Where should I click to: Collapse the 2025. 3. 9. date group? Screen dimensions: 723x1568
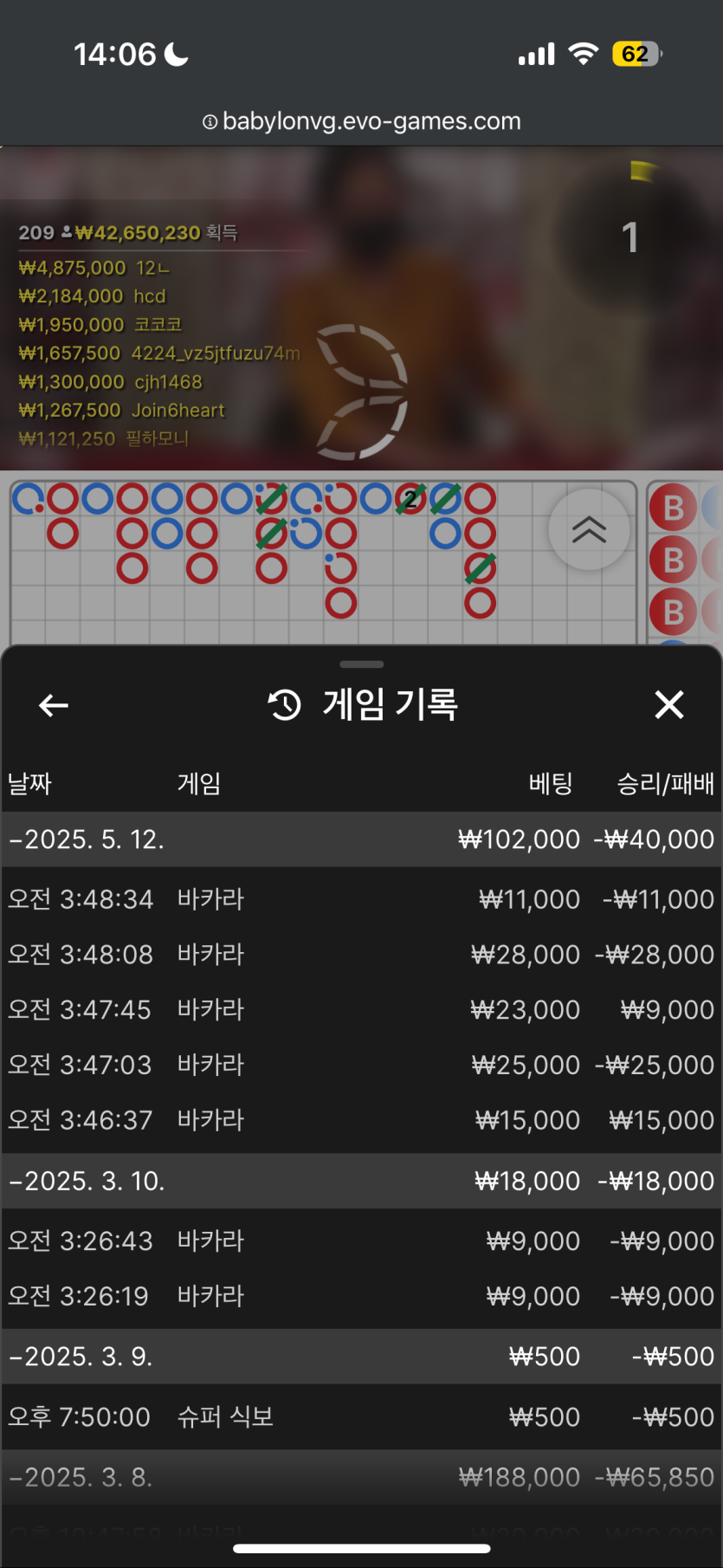(x=82, y=1357)
